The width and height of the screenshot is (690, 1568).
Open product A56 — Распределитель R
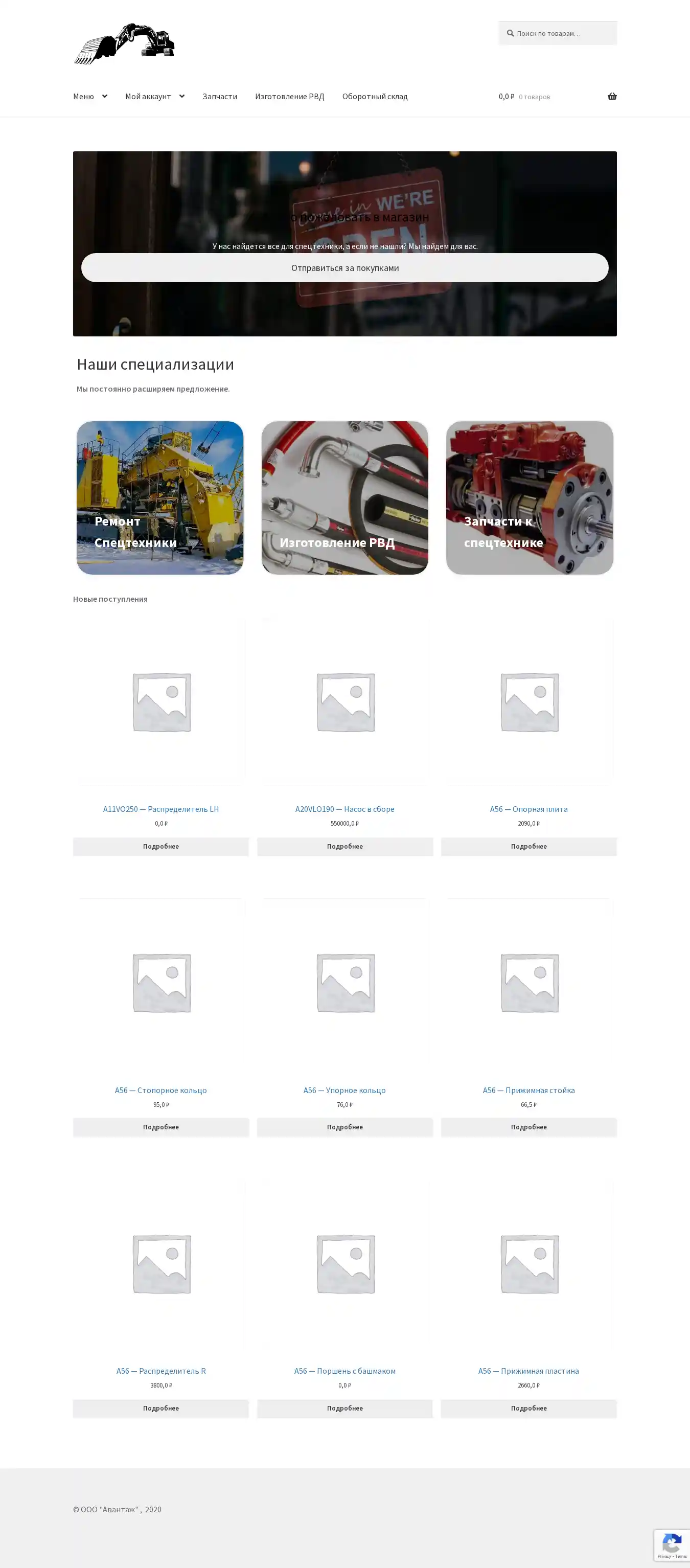tap(160, 1370)
